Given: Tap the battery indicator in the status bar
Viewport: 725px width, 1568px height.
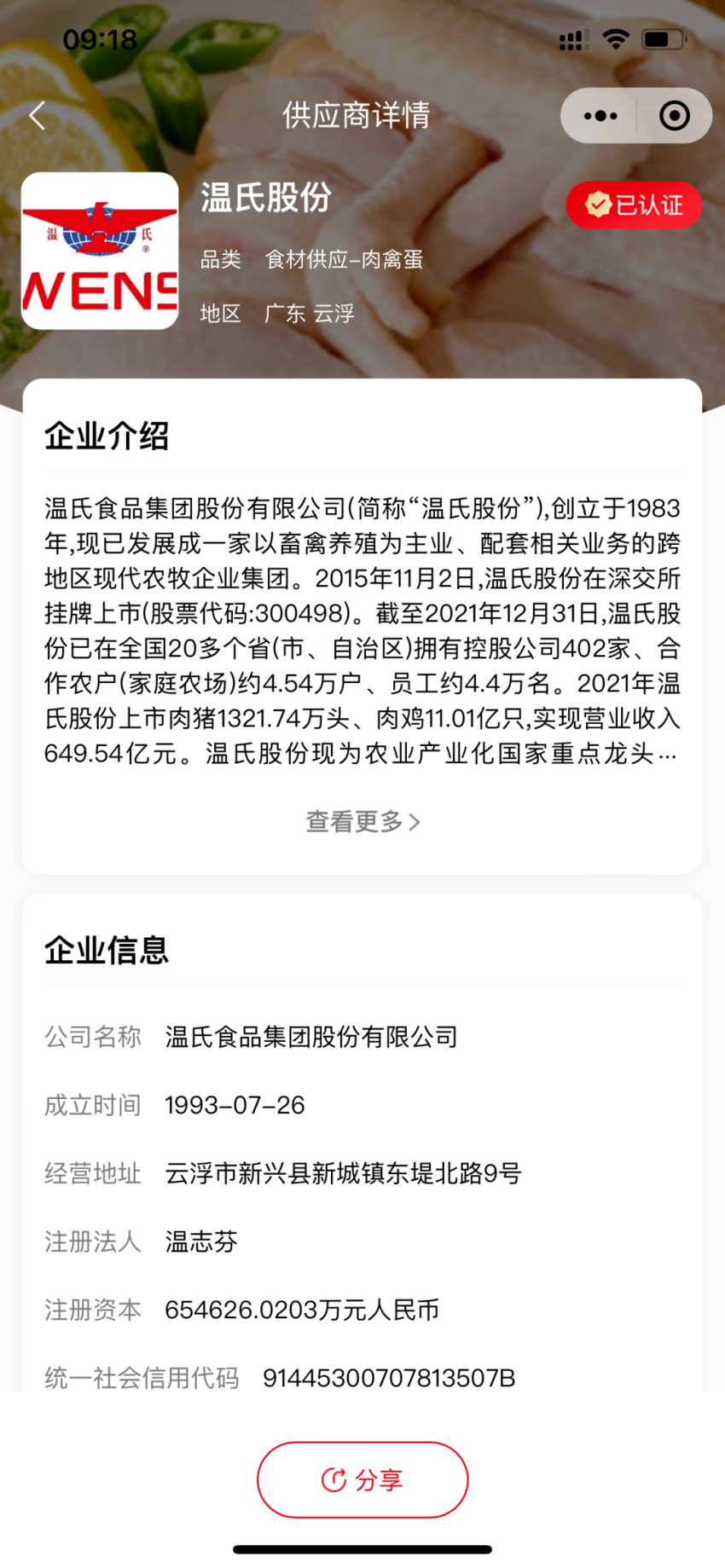Looking at the screenshot, I should (664, 38).
